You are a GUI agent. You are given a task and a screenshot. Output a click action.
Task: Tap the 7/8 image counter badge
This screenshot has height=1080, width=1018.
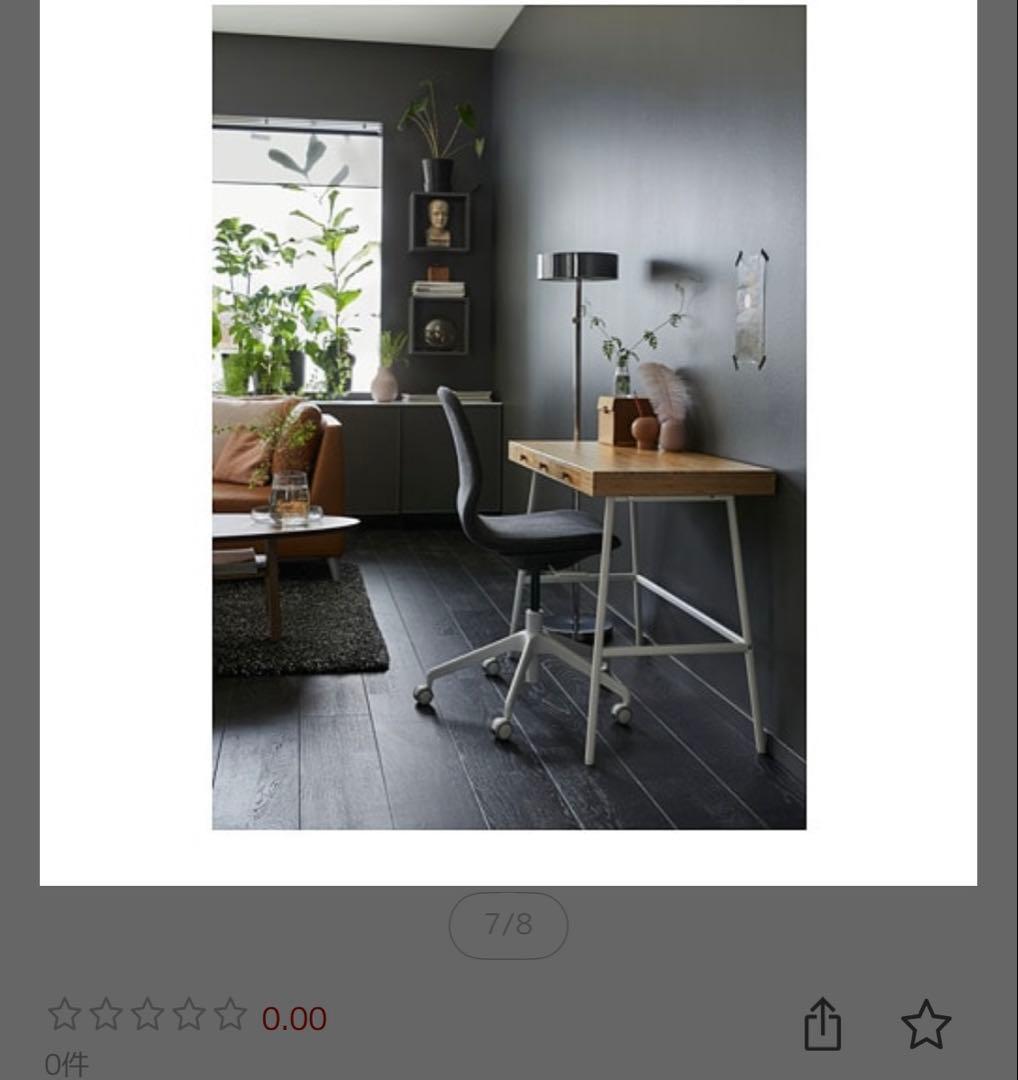pyautogui.click(x=508, y=926)
